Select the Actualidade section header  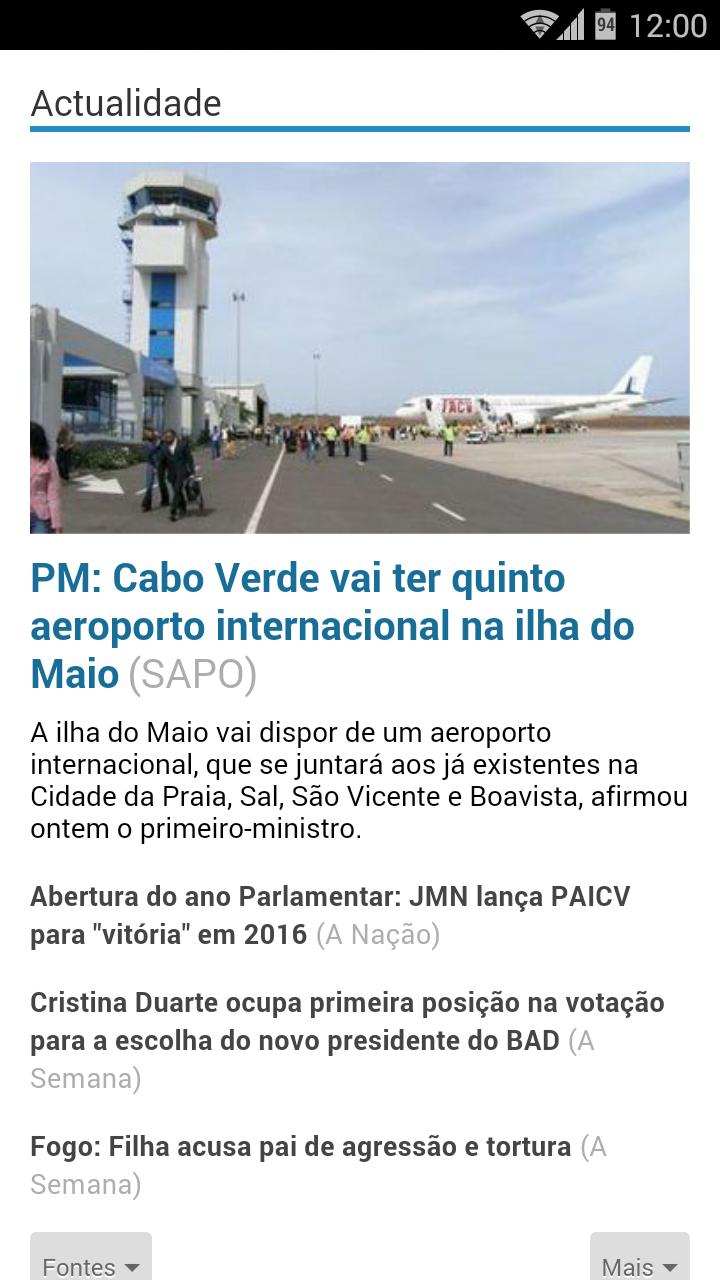pos(126,102)
